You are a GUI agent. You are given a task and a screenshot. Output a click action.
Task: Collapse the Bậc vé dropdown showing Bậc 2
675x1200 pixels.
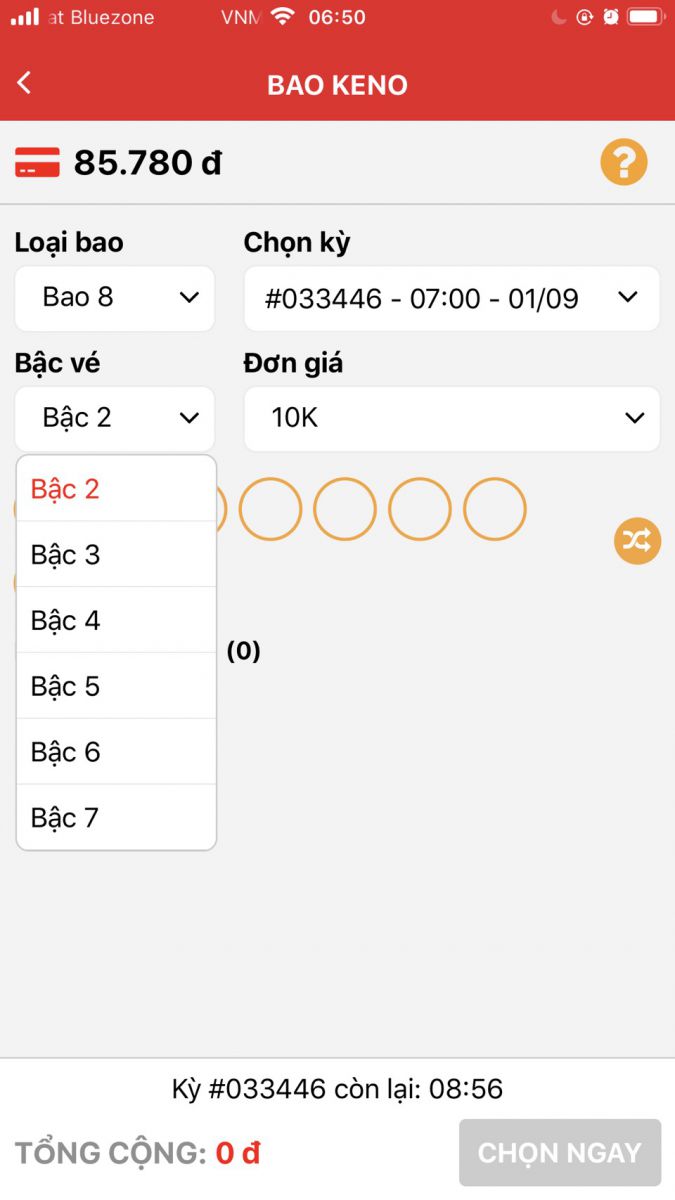115,418
